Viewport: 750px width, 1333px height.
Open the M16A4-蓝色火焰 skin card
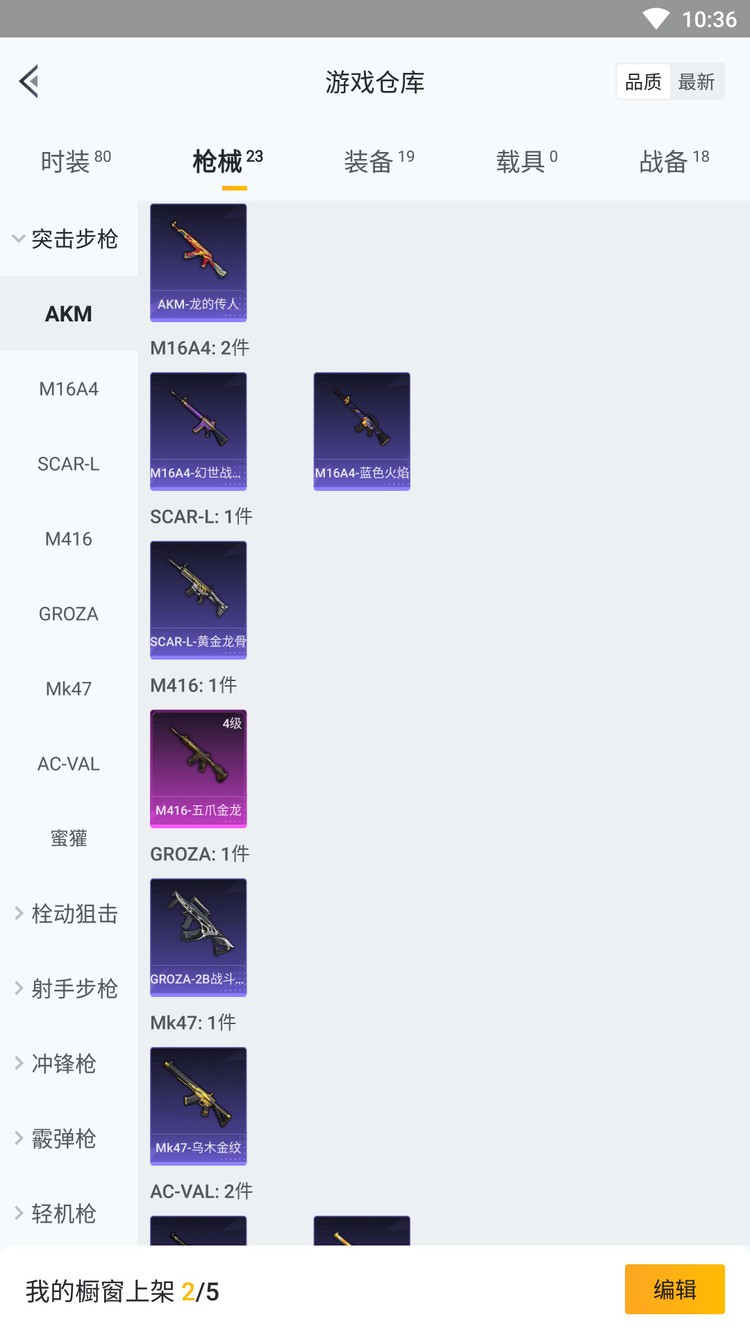click(361, 431)
